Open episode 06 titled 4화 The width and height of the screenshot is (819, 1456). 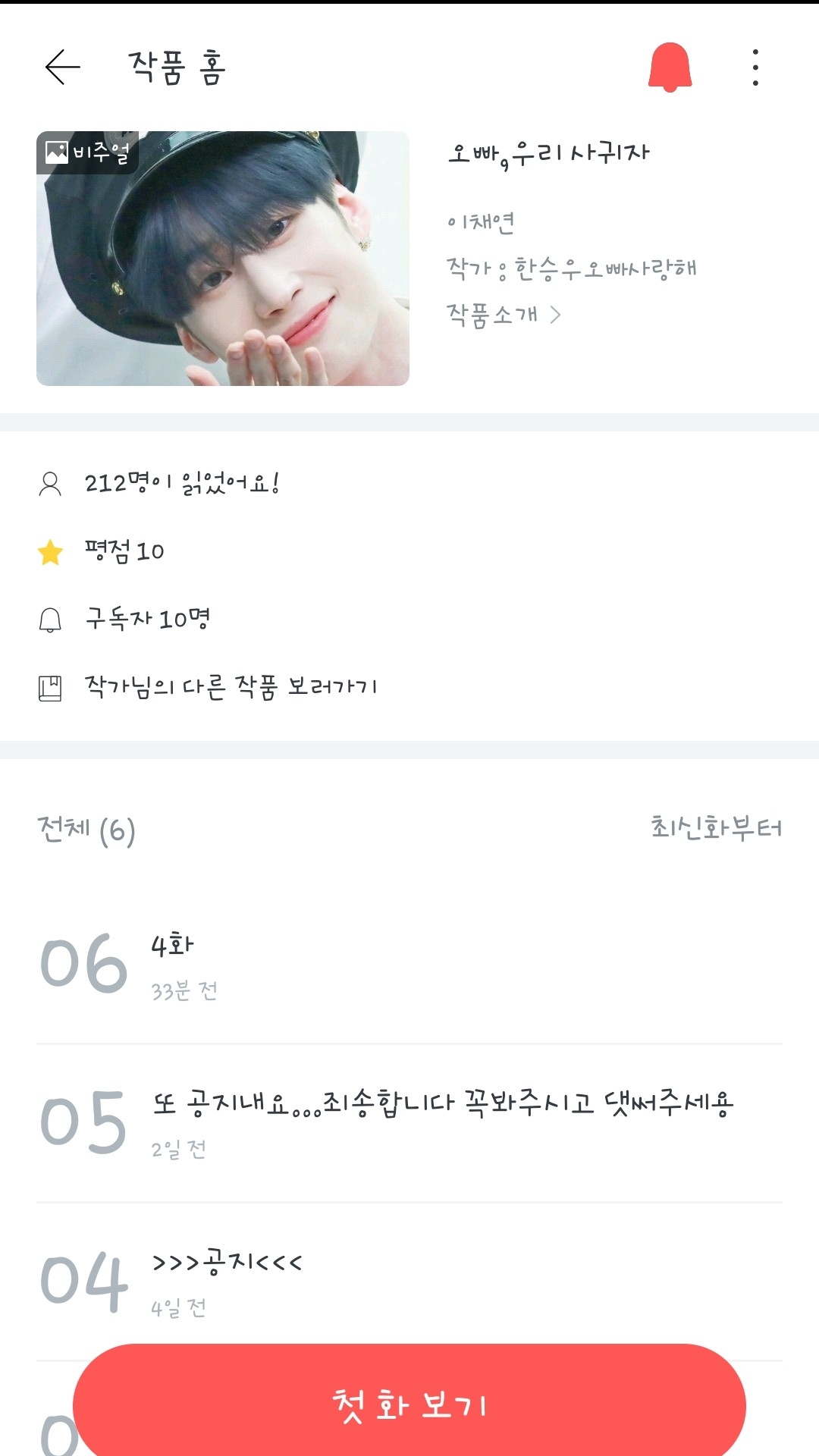click(409, 965)
